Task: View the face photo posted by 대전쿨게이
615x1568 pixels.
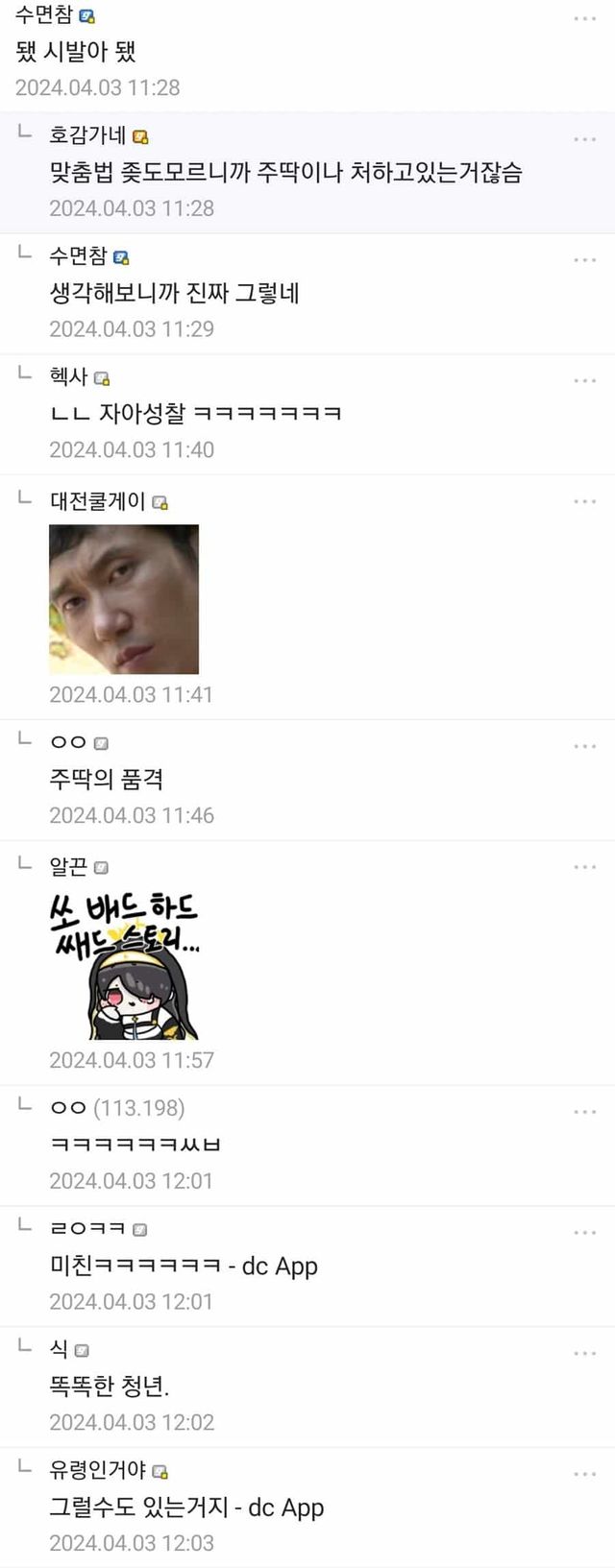Action: [124, 599]
